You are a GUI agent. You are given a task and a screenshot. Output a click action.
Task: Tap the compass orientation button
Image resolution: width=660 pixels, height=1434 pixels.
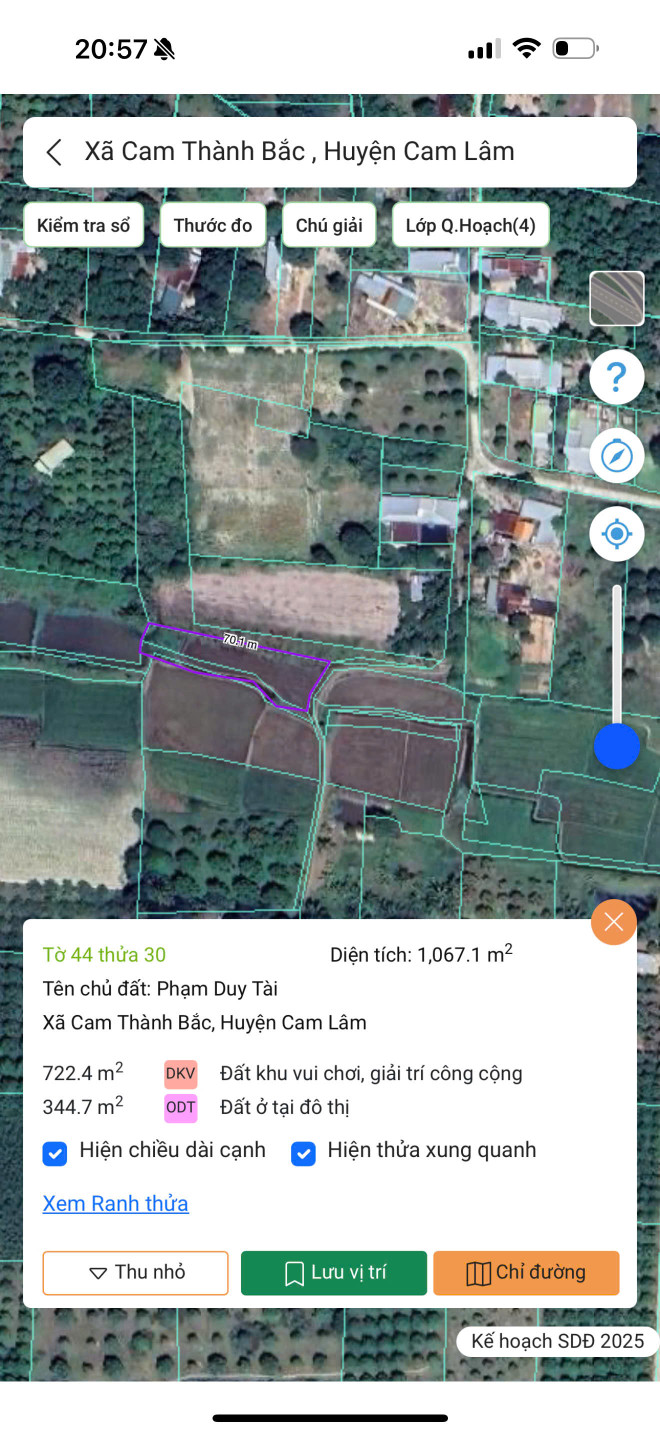point(616,456)
